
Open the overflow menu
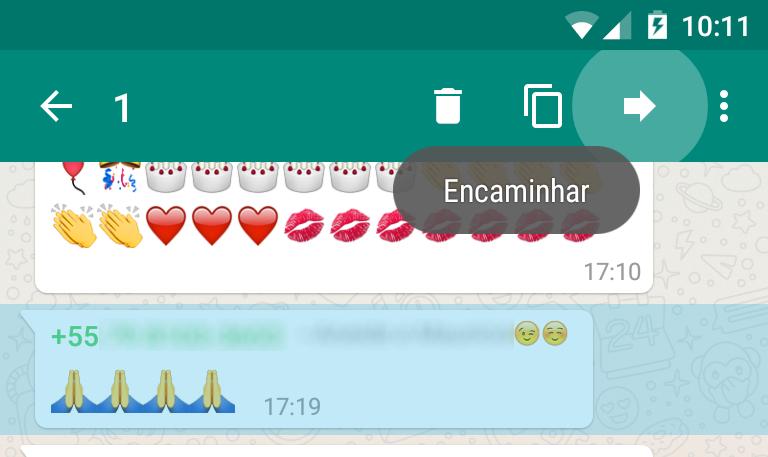(724, 106)
